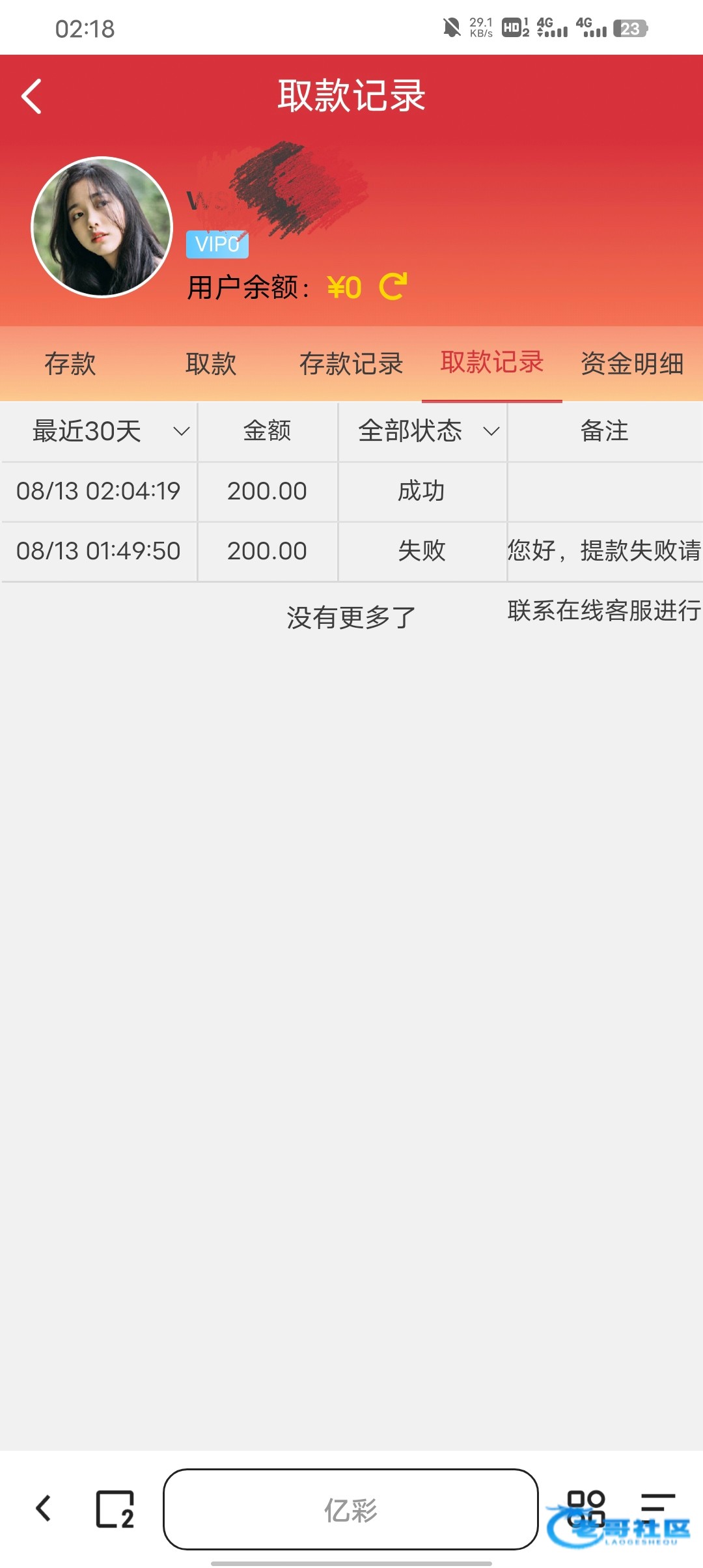Expand the 全部状态 status filter
703x1568 pixels.
[423, 431]
